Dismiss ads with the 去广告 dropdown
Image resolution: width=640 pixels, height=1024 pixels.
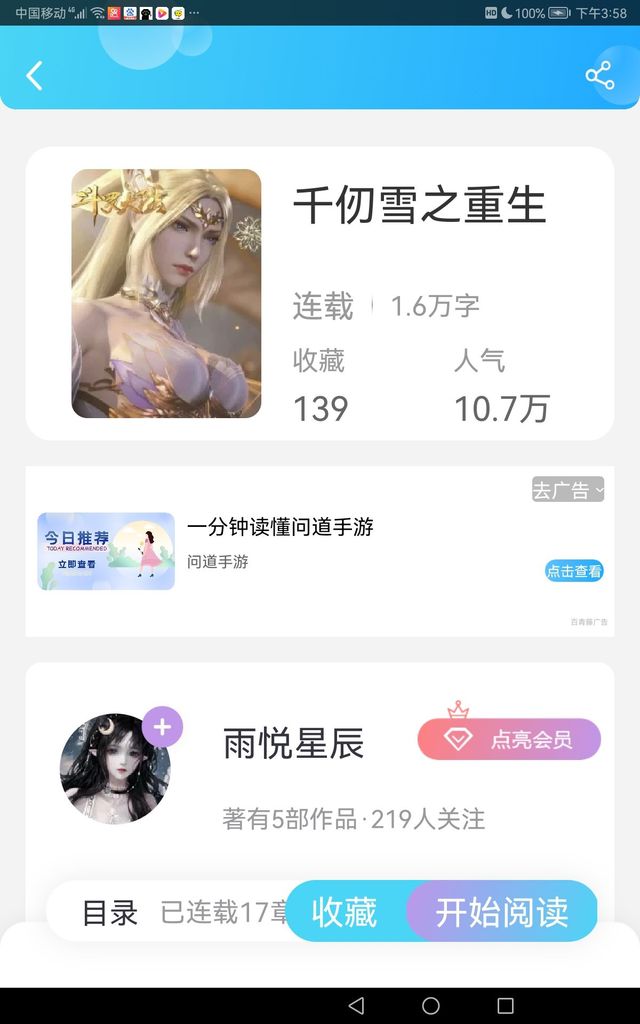[568, 490]
